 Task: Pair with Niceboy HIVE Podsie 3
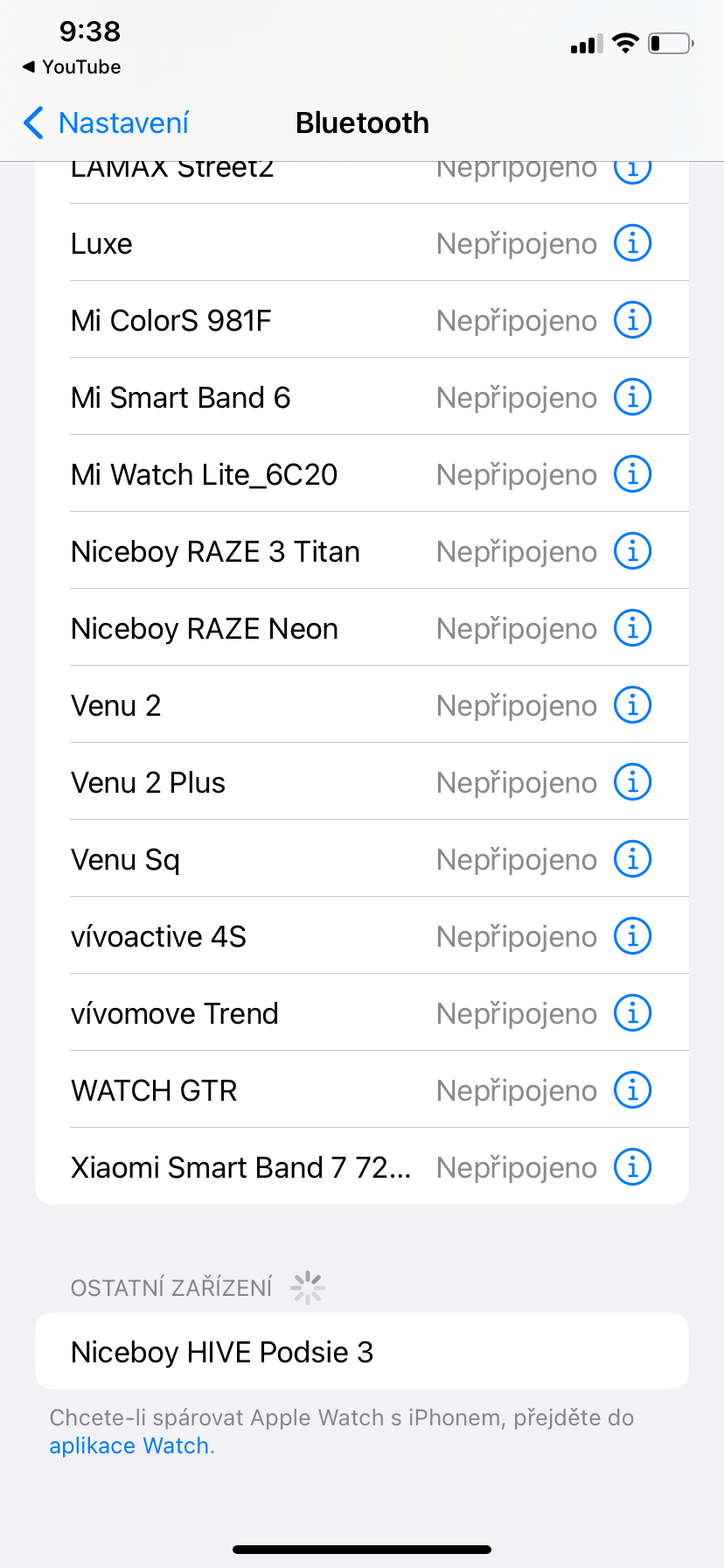pyautogui.click(x=362, y=1352)
